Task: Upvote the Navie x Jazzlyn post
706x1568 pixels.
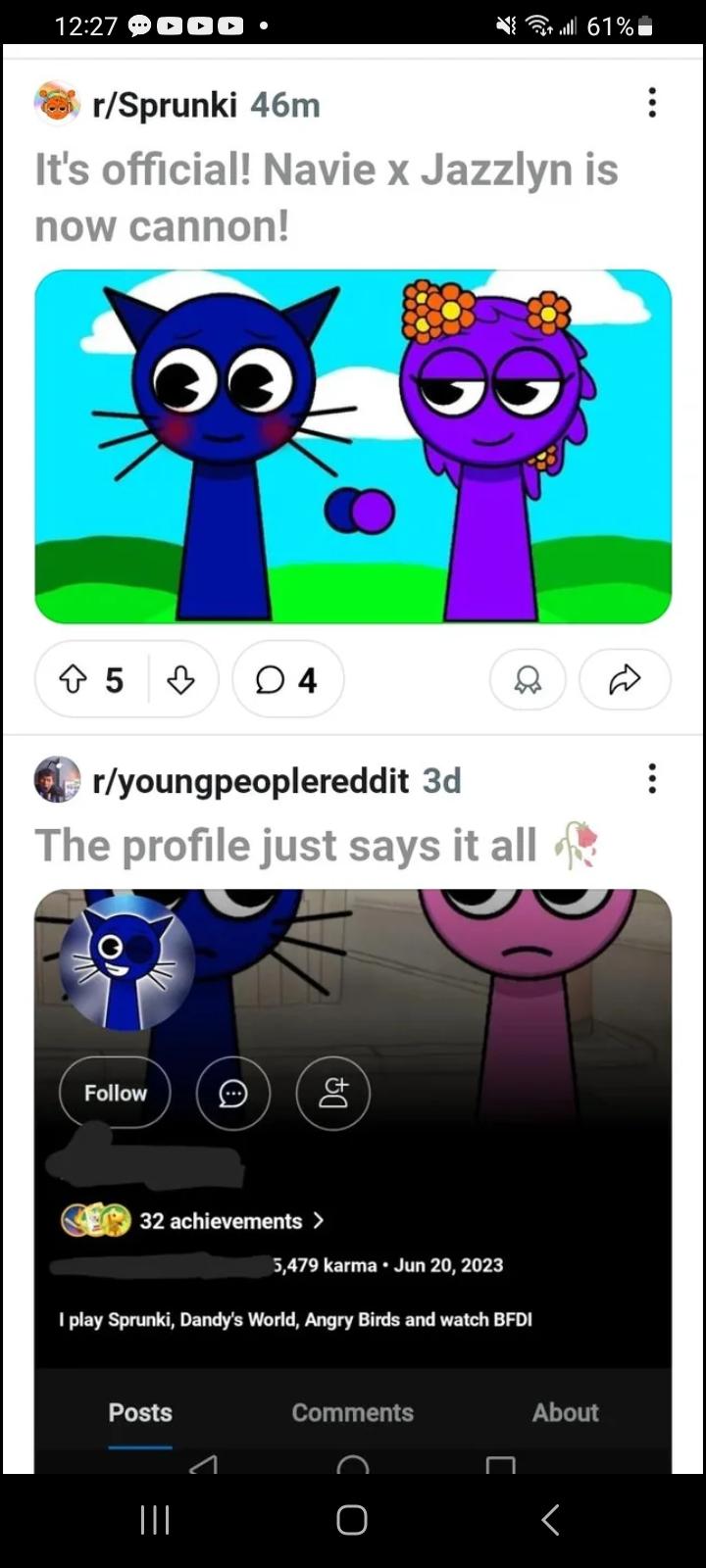Action: 74,679
